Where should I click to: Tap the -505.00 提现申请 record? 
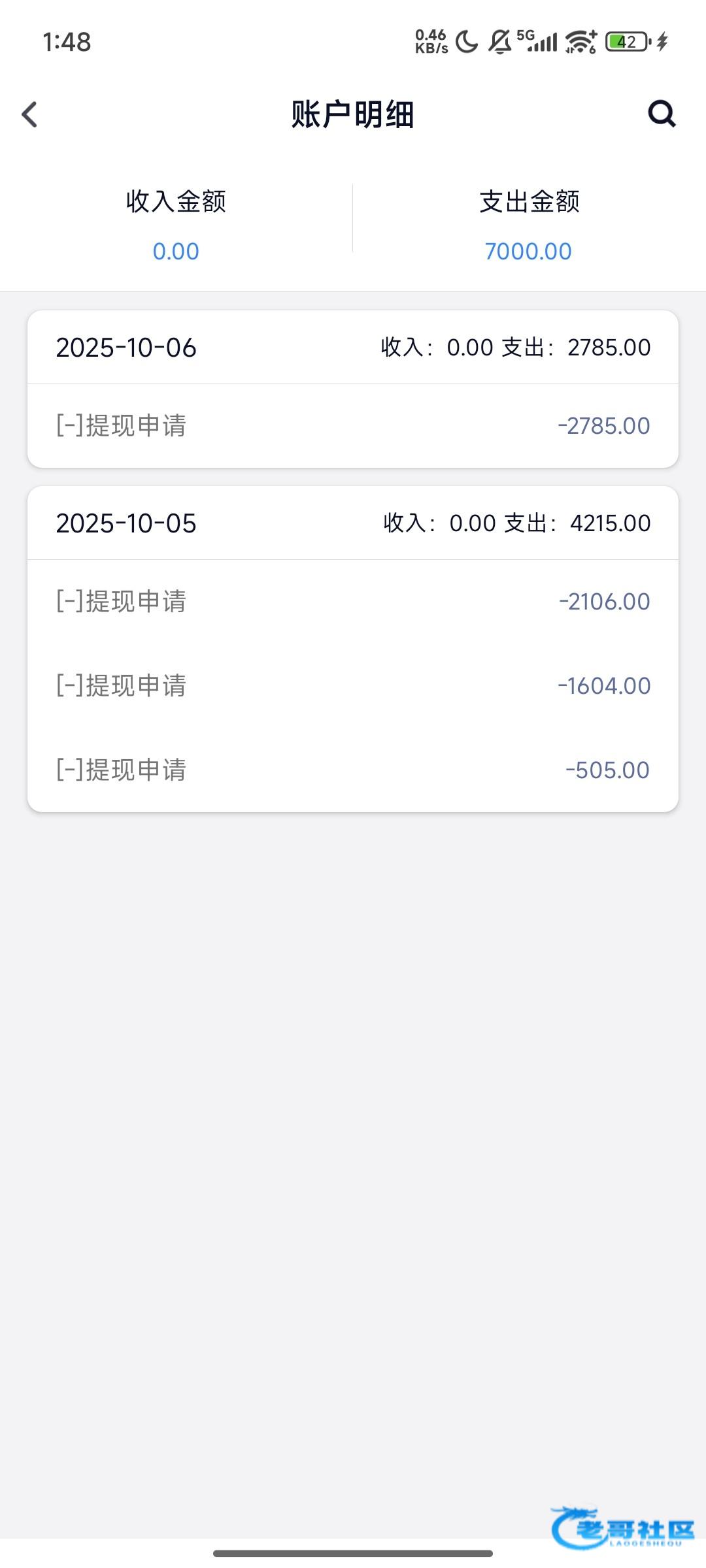coord(353,770)
